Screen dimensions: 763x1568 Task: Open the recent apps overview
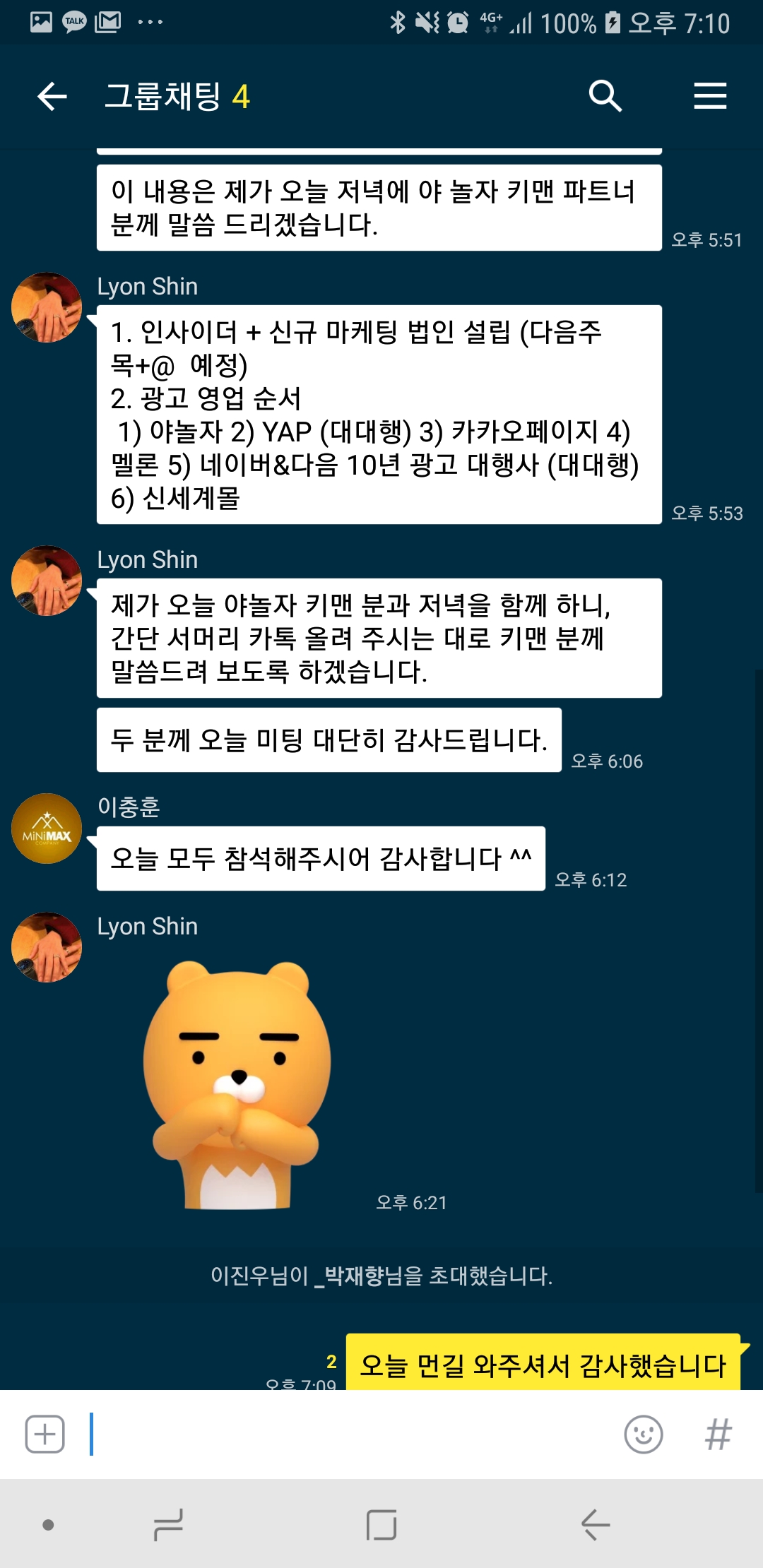click(168, 1524)
